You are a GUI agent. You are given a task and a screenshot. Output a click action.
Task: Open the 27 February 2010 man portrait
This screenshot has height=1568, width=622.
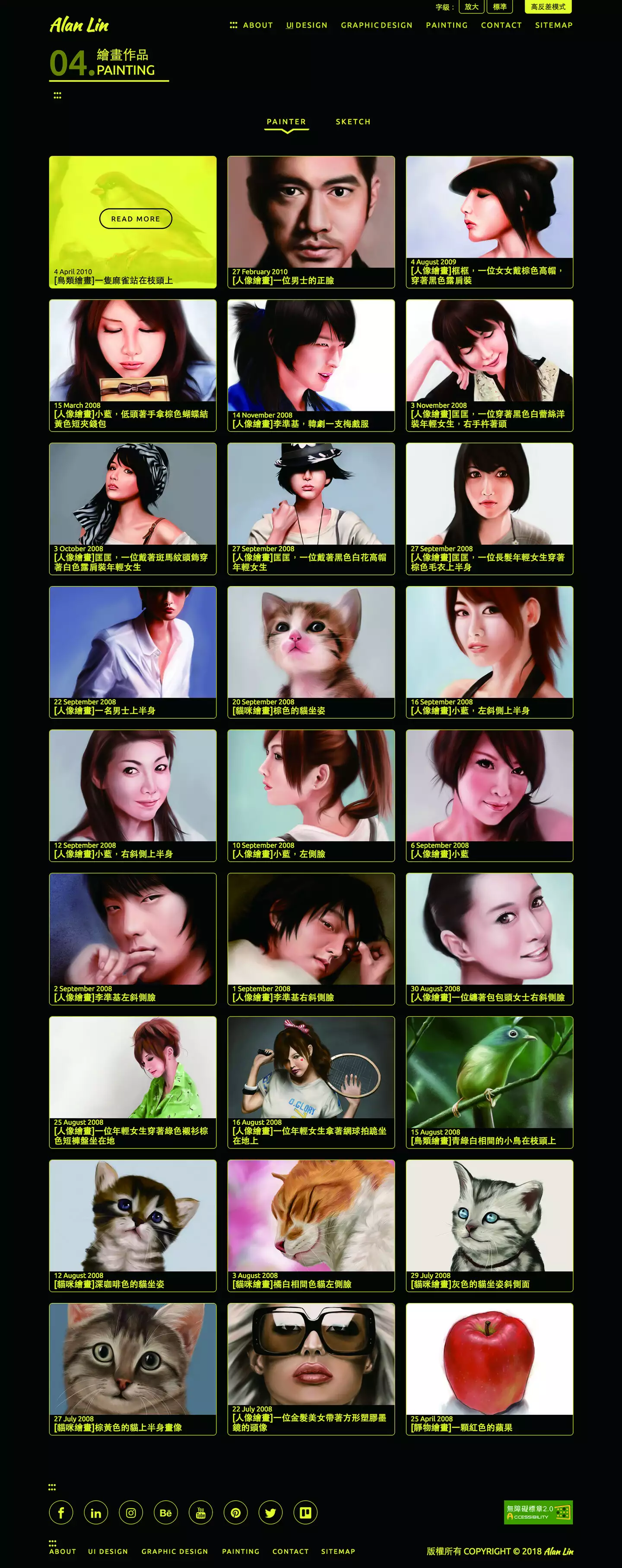(311, 221)
